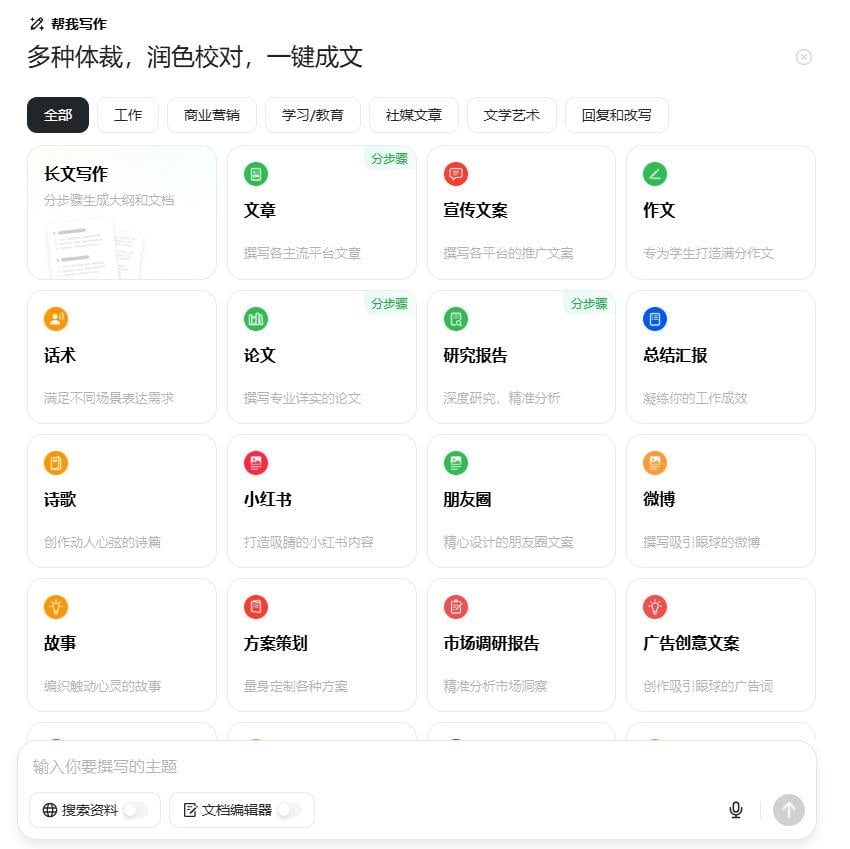The image size is (850, 849).
Task: Open the 广告创意文案 card
Action: [720, 644]
